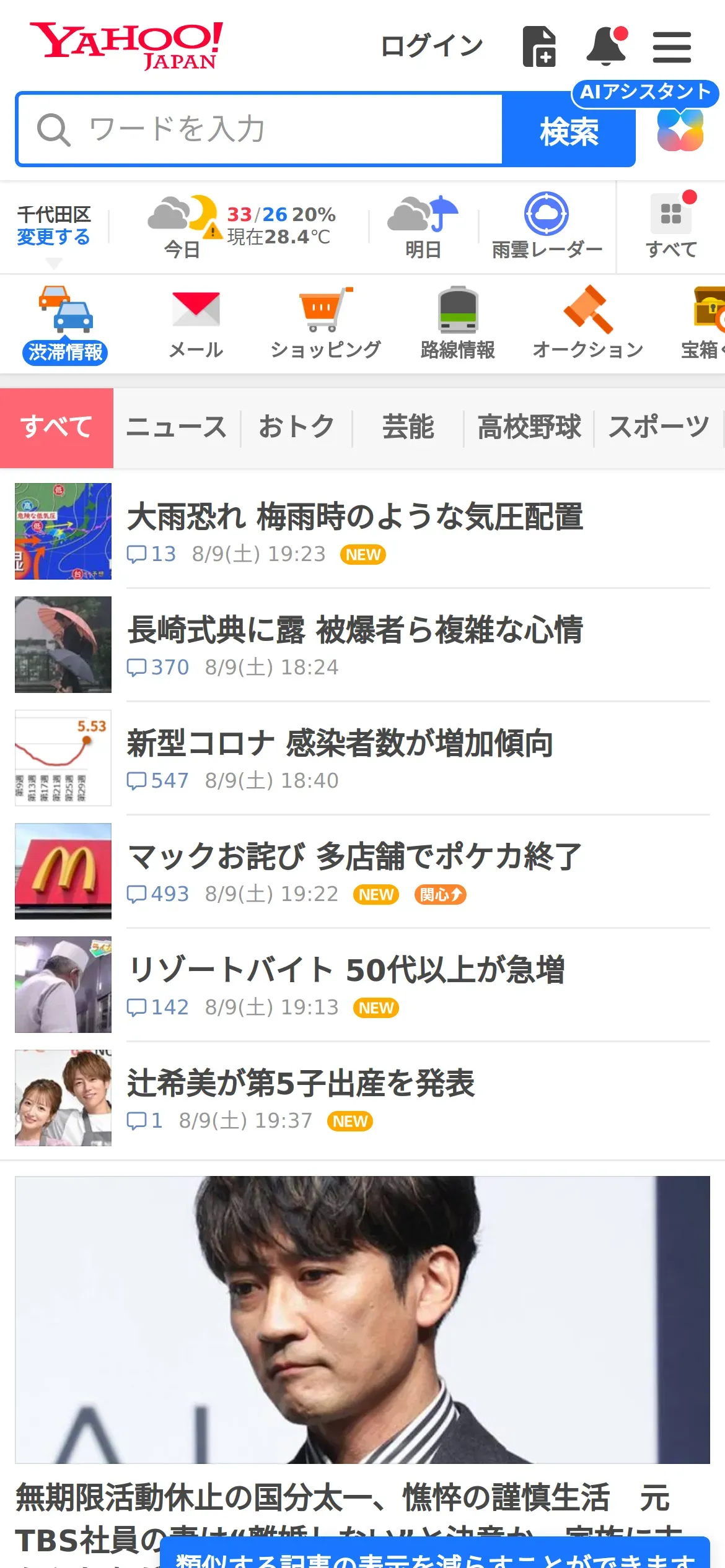Focus the ワードを入力 search field
This screenshot has height=1568, width=725.
pos(260,129)
